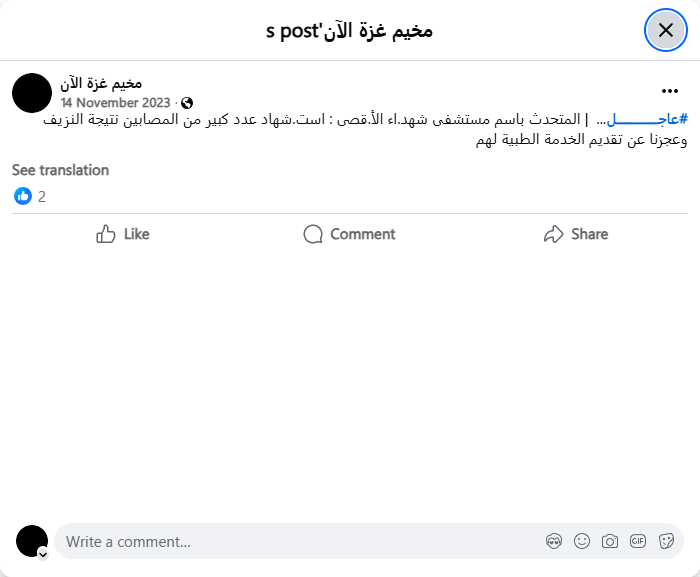Image resolution: width=700 pixels, height=577 pixels.
Task: Close the post dialog
Action: tap(666, 30)
